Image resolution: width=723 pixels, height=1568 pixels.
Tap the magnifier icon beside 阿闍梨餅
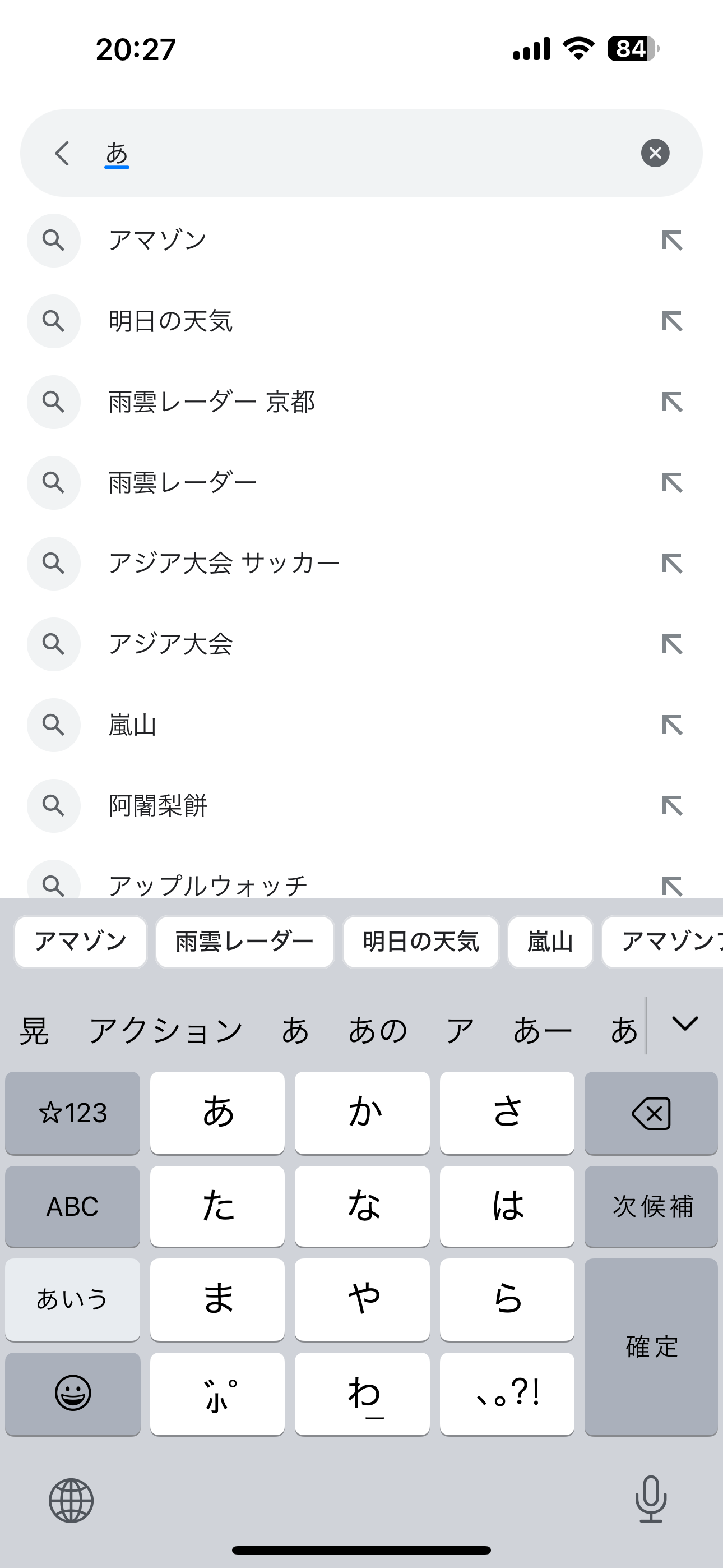(54, 805)
